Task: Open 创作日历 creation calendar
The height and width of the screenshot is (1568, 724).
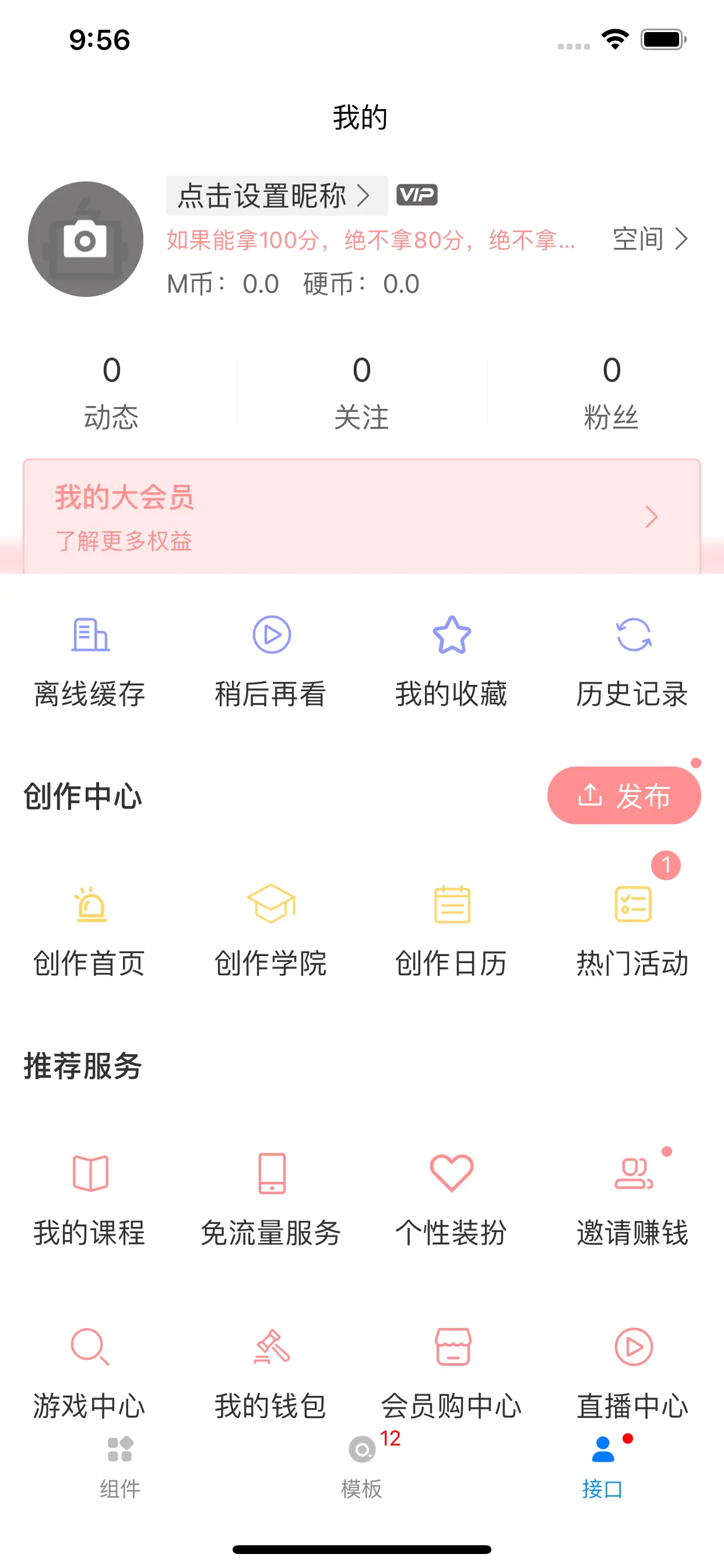Action: (451, 932)
